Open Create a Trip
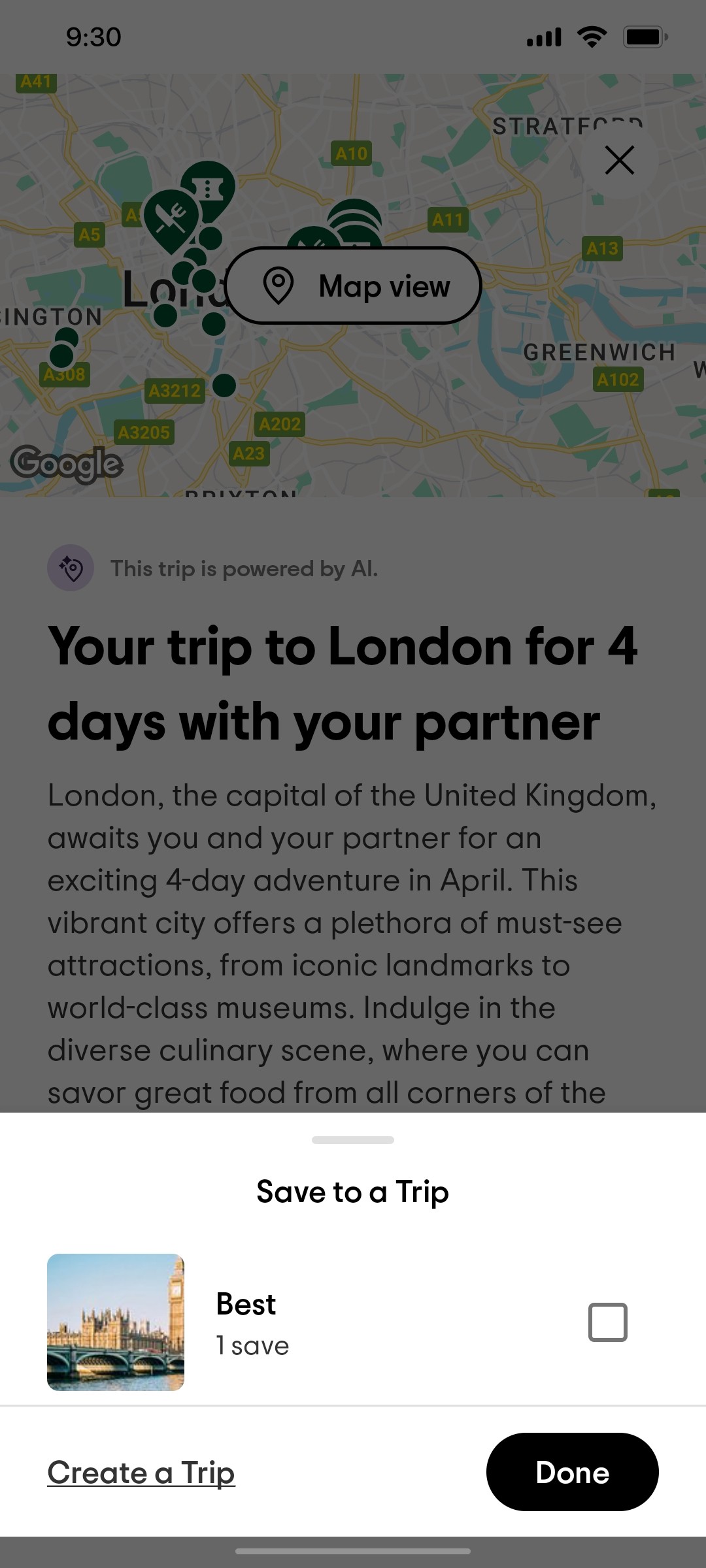The width and height of the screenshot is (706, 1568). [140, 1473]
